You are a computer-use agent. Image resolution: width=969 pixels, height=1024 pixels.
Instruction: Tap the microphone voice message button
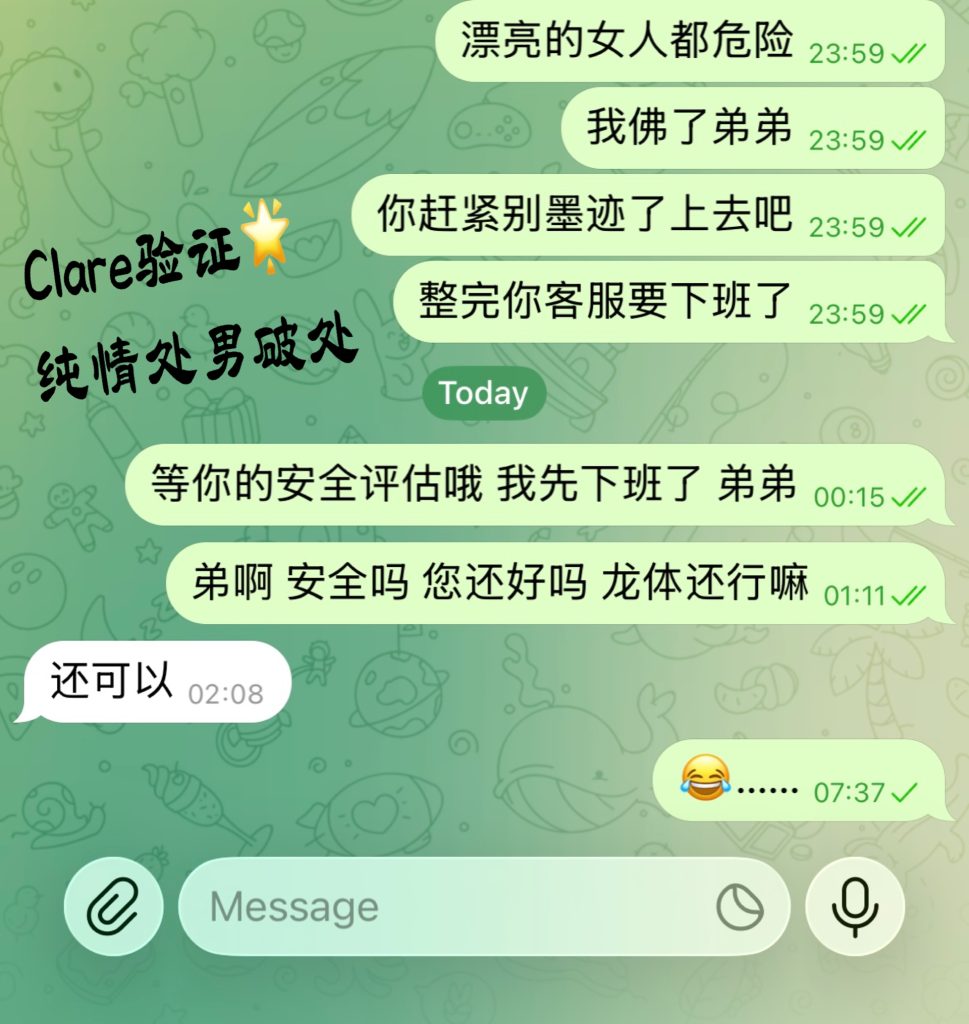coord(855,907)
